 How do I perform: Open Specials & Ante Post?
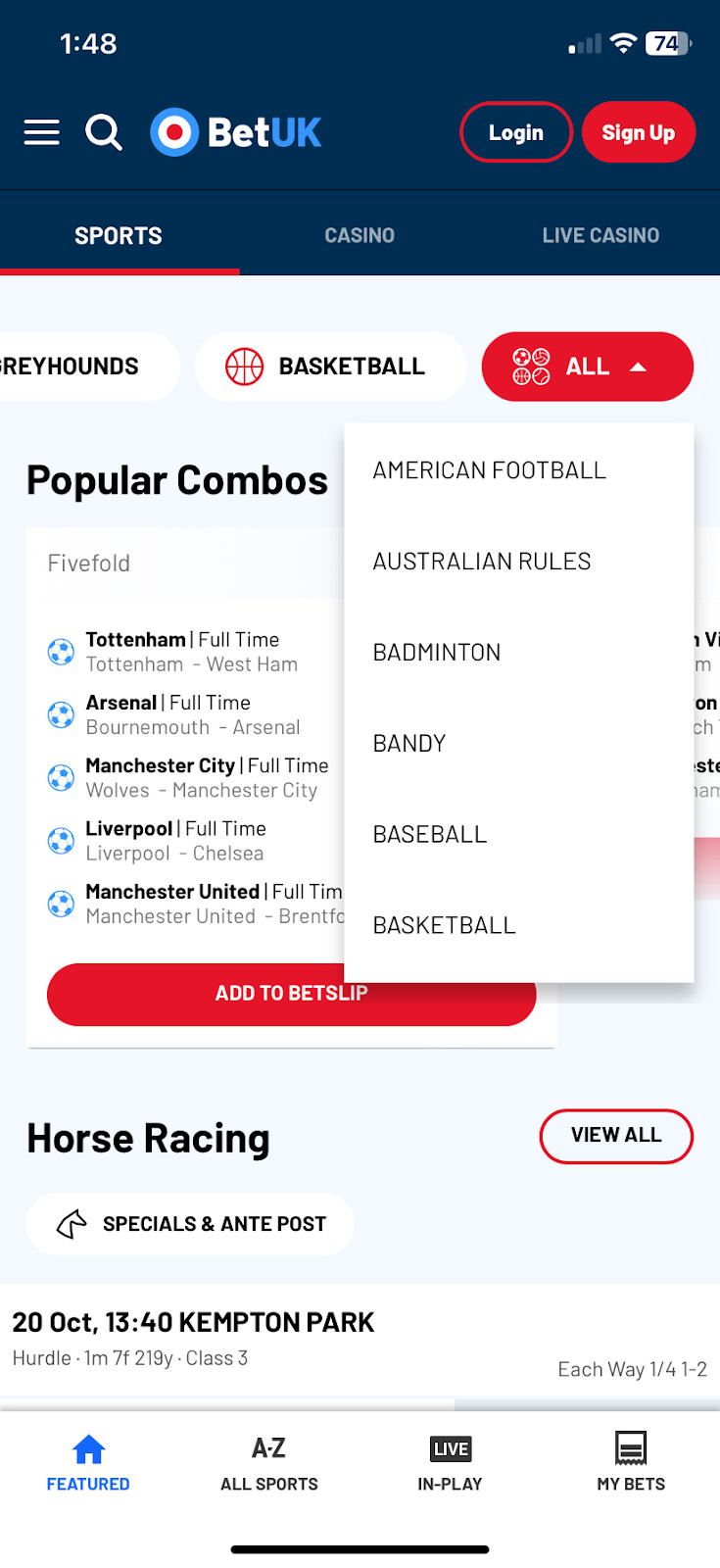click(190, 1224)
